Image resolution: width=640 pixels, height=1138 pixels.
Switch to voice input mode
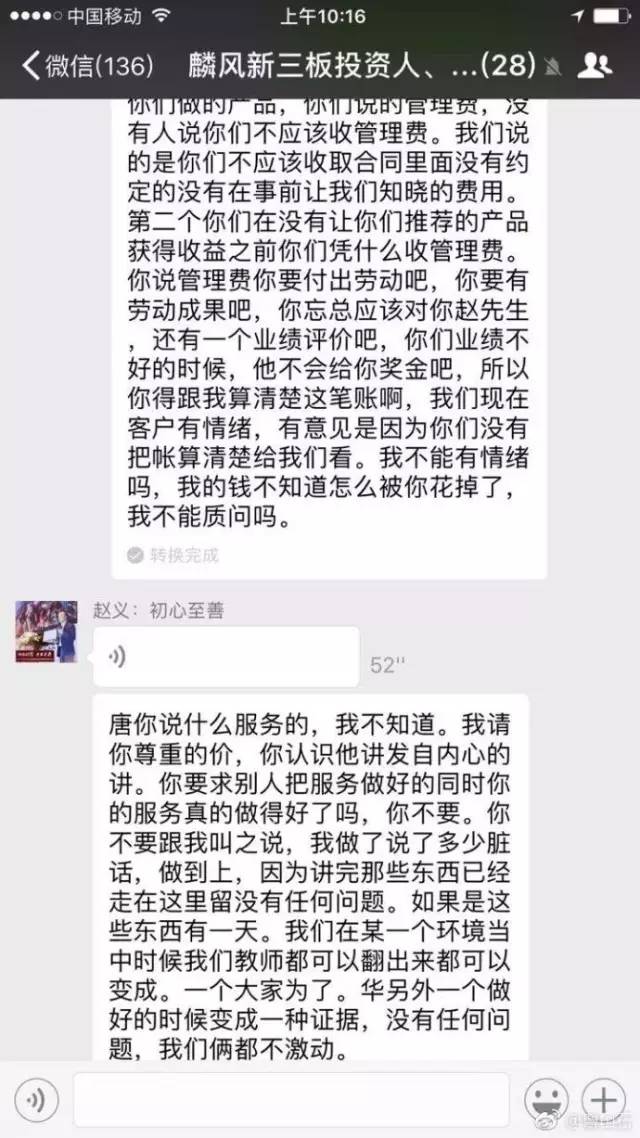point(36,1100)
